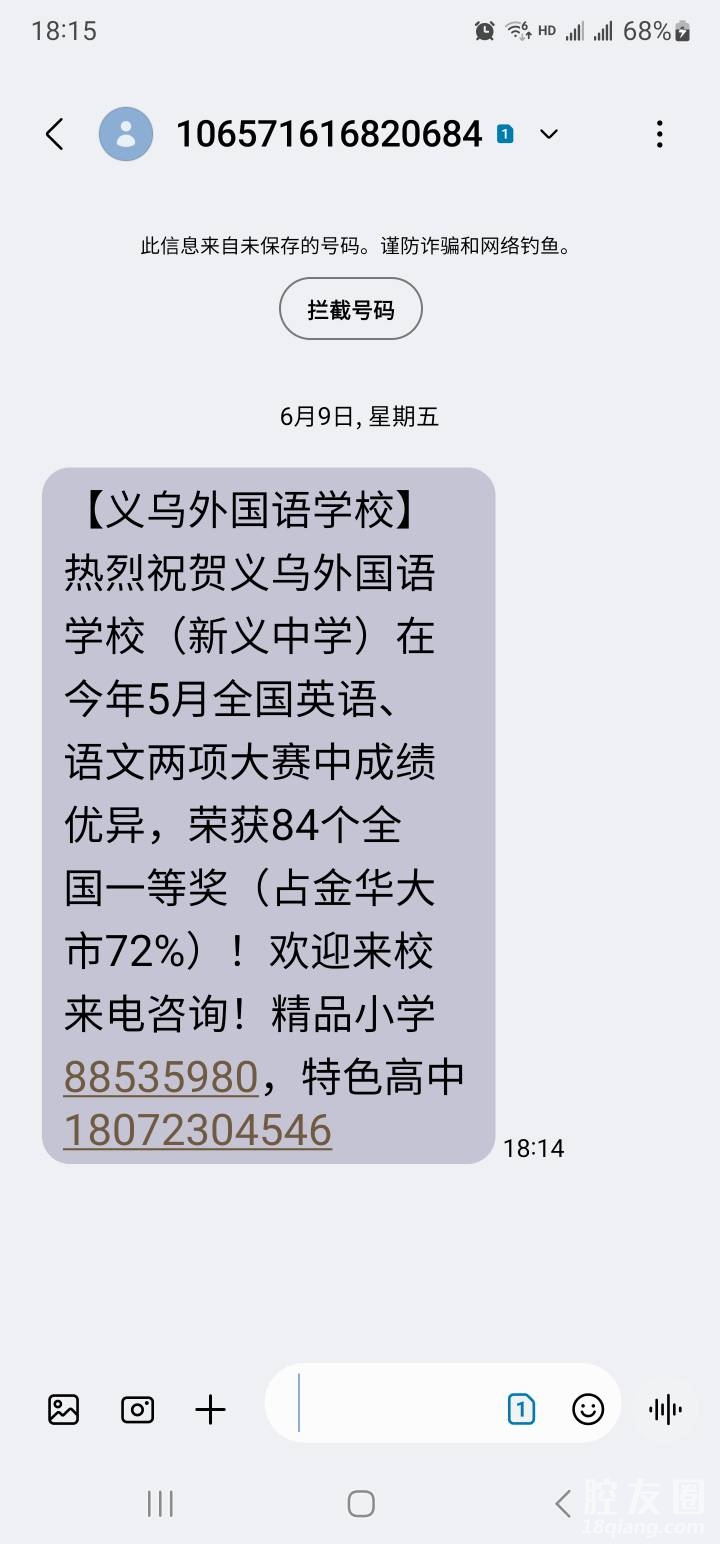
Task: Expand the sender details chevron
Action: [548, 134]
